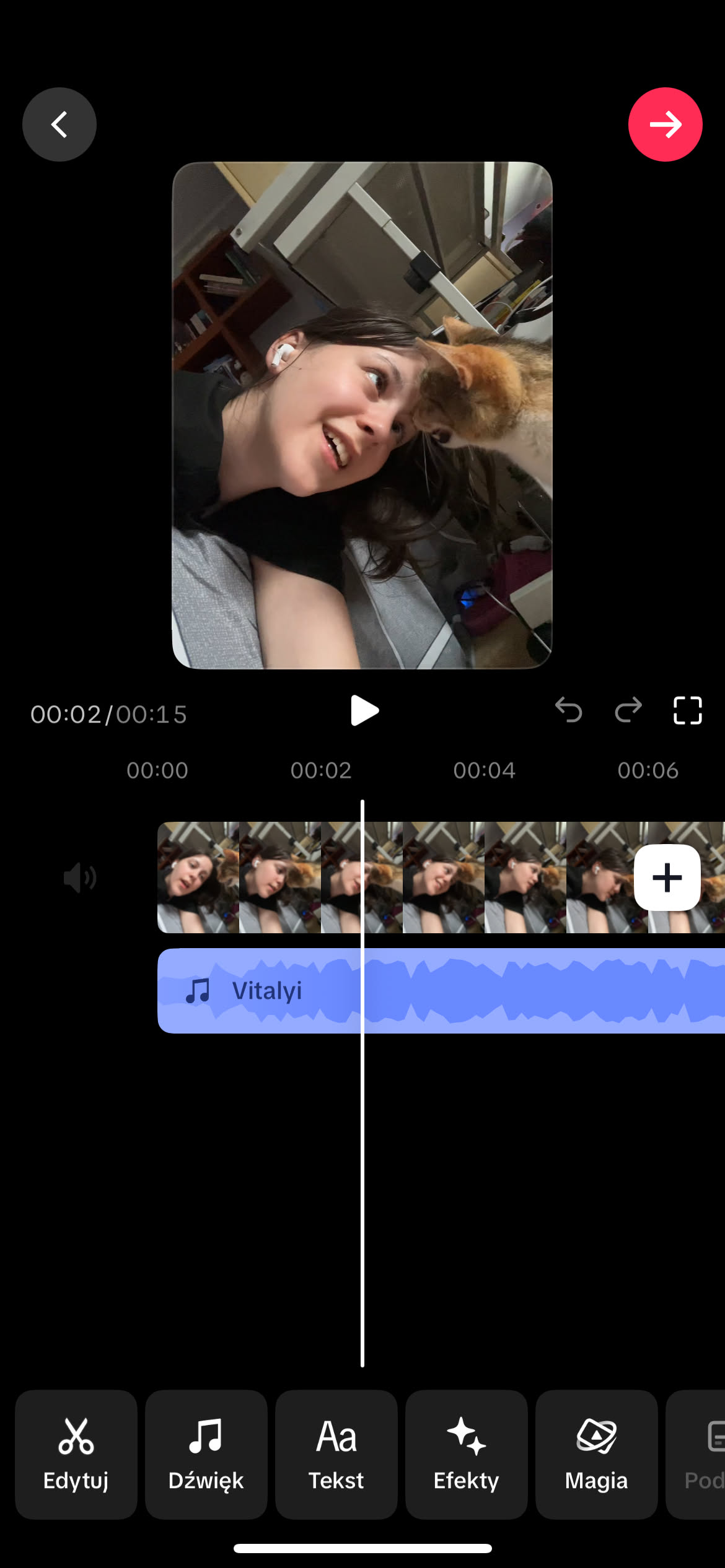Redo the last undone edit
The height and width of the screenshot is (1568, 725).
[628, 710]
